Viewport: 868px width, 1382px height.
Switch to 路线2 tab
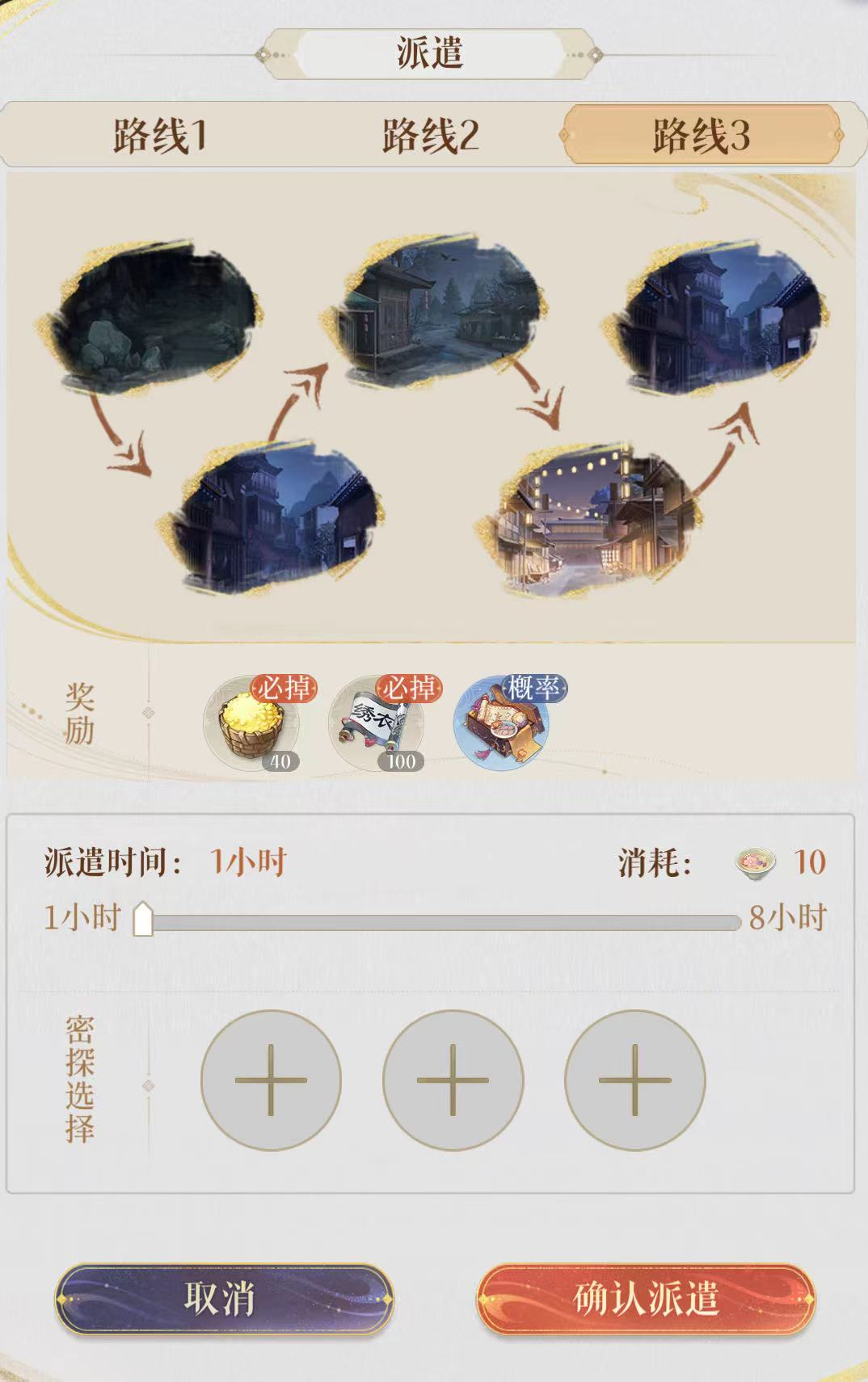[430, 135]
